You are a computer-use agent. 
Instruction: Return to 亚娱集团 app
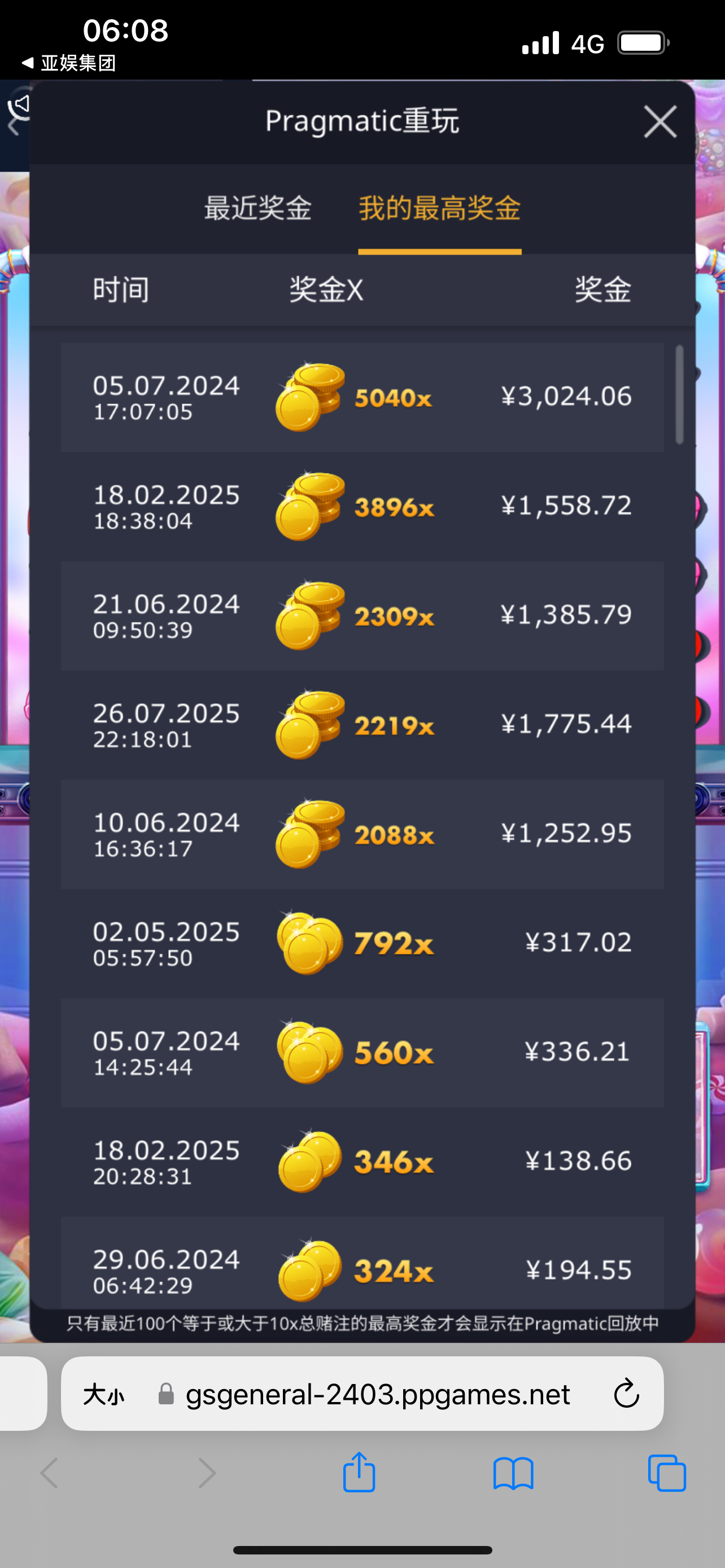[x=68, y=63]
